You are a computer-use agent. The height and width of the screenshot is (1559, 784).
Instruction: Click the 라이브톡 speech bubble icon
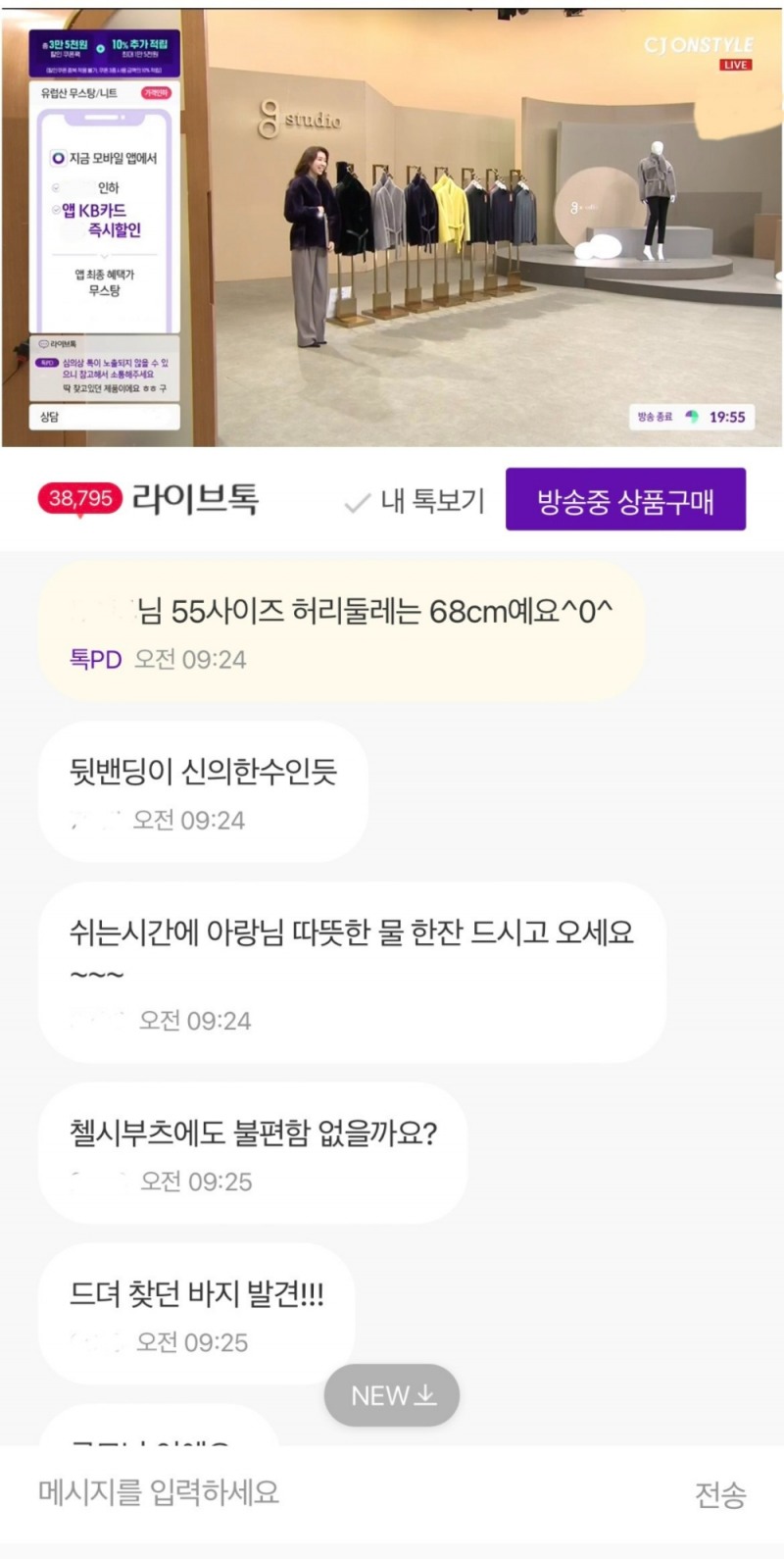pyautogui.click(x=43, y=344)
